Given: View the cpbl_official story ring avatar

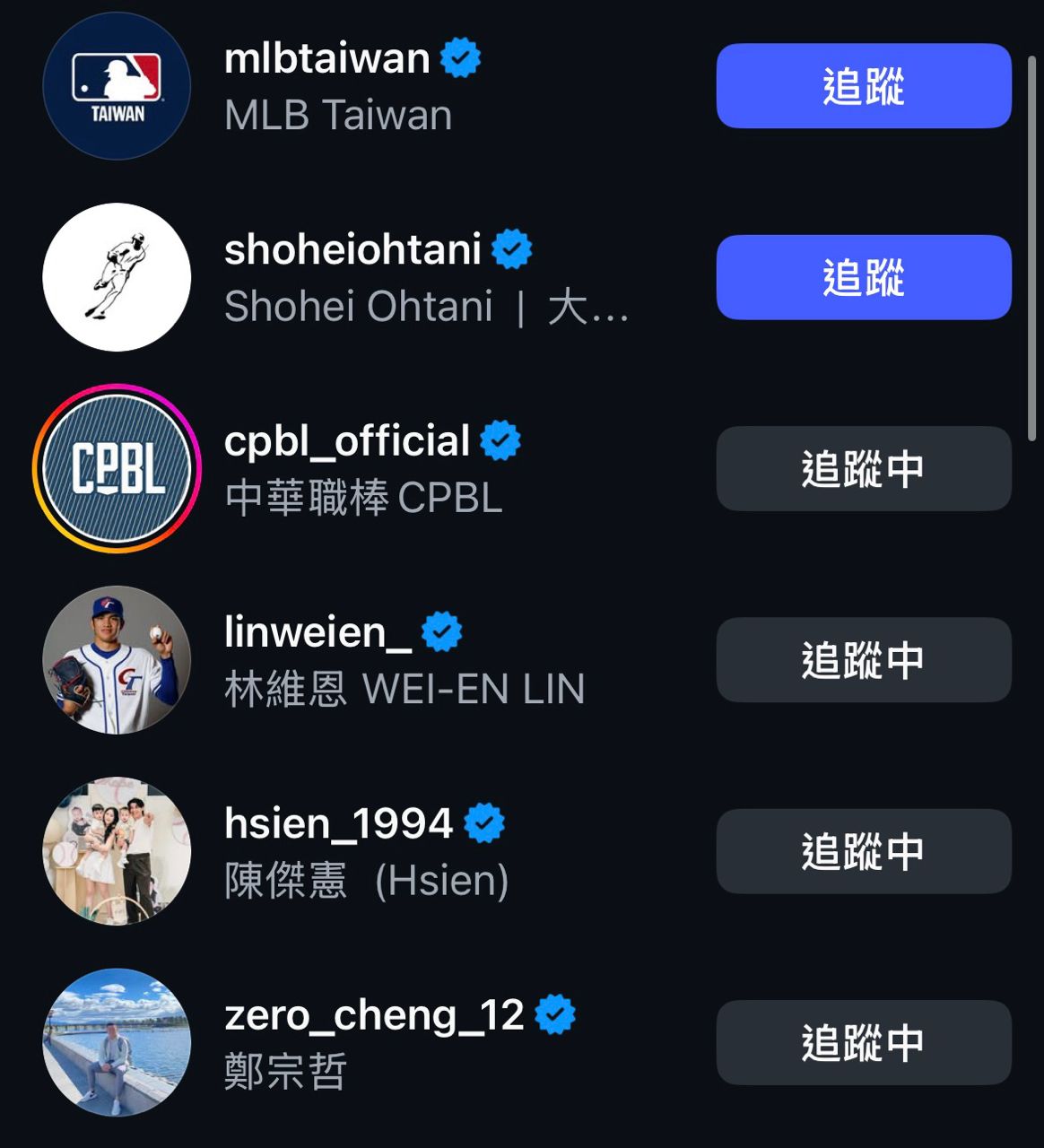Looking at the screenshot, I should [117, 468].
